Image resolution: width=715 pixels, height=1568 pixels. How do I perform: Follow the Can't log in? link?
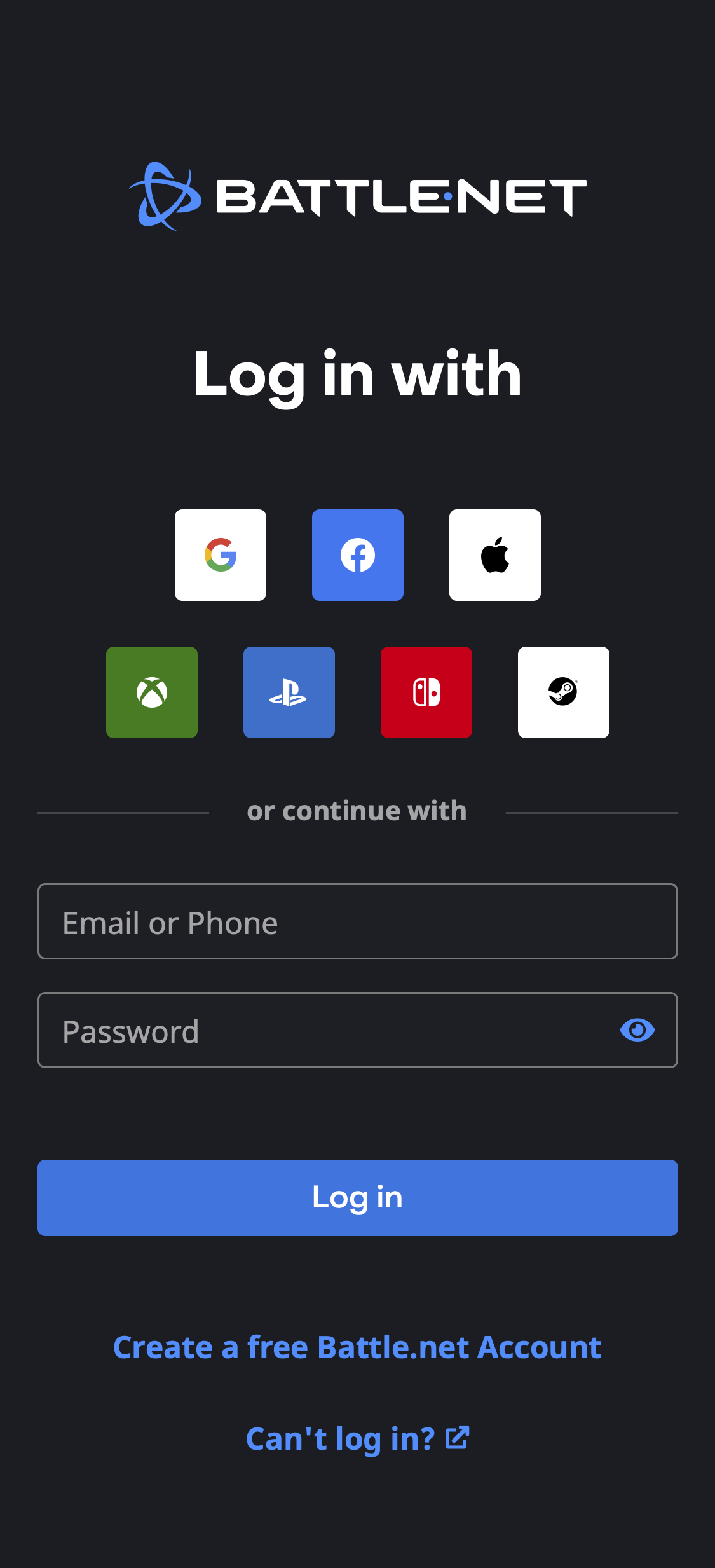pyautogui.click(x=341, y=1439)
